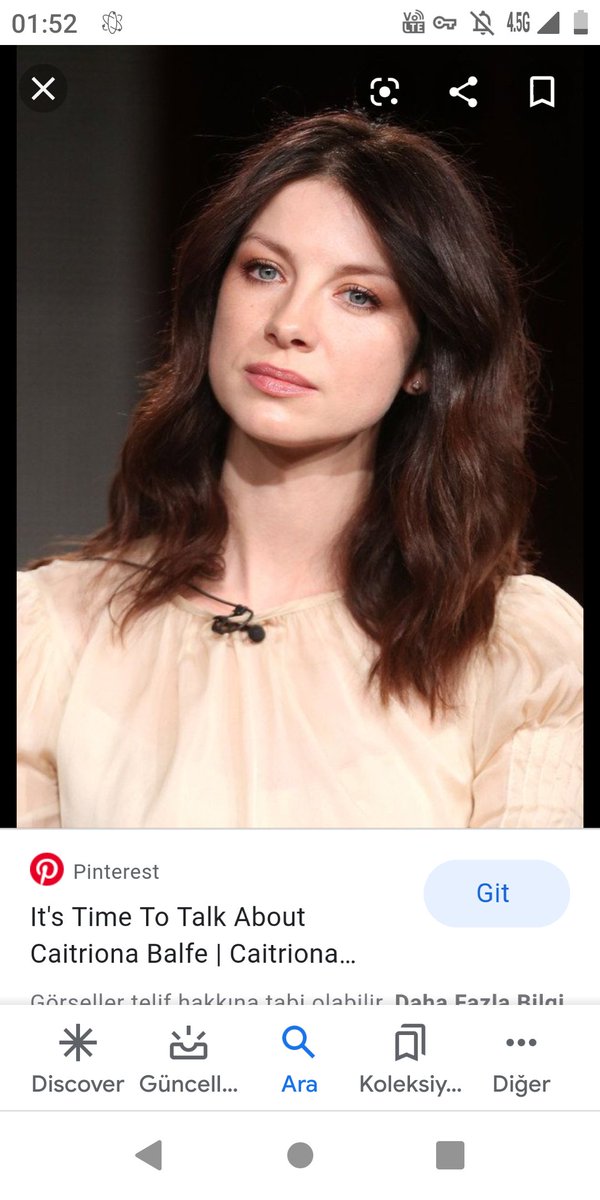600x1200 pixels.
Task: Open the Güncellemeler tab
Action: coord(188,1059)
